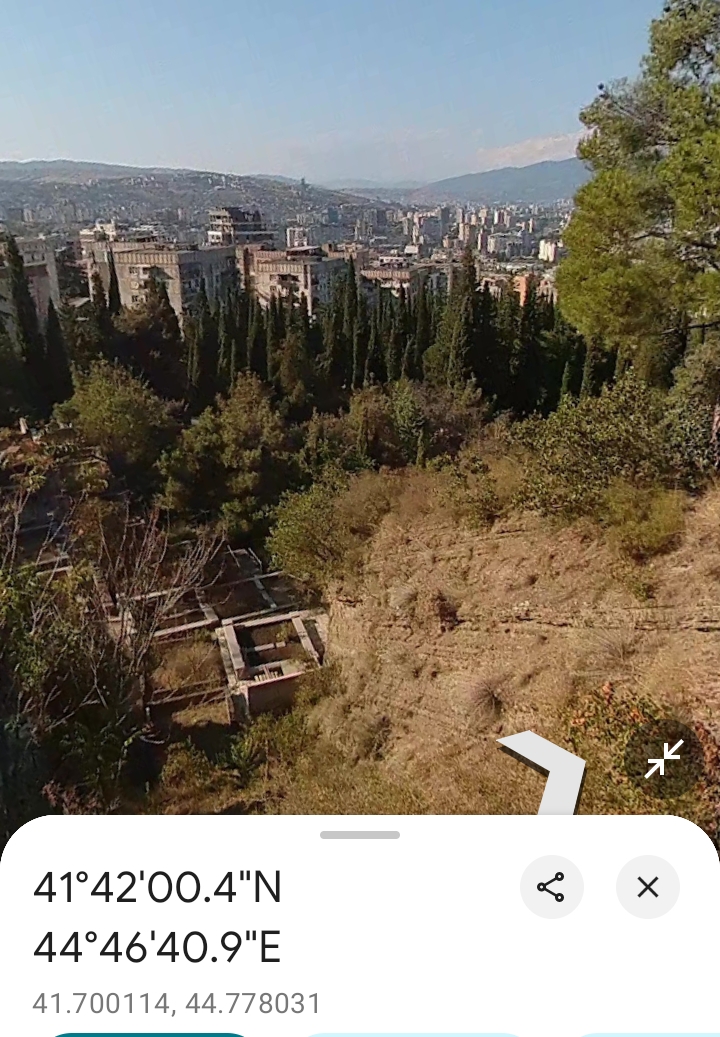Close the coordinates info sheet
The height and width of the screenshot is (1037, 720).
648,887
